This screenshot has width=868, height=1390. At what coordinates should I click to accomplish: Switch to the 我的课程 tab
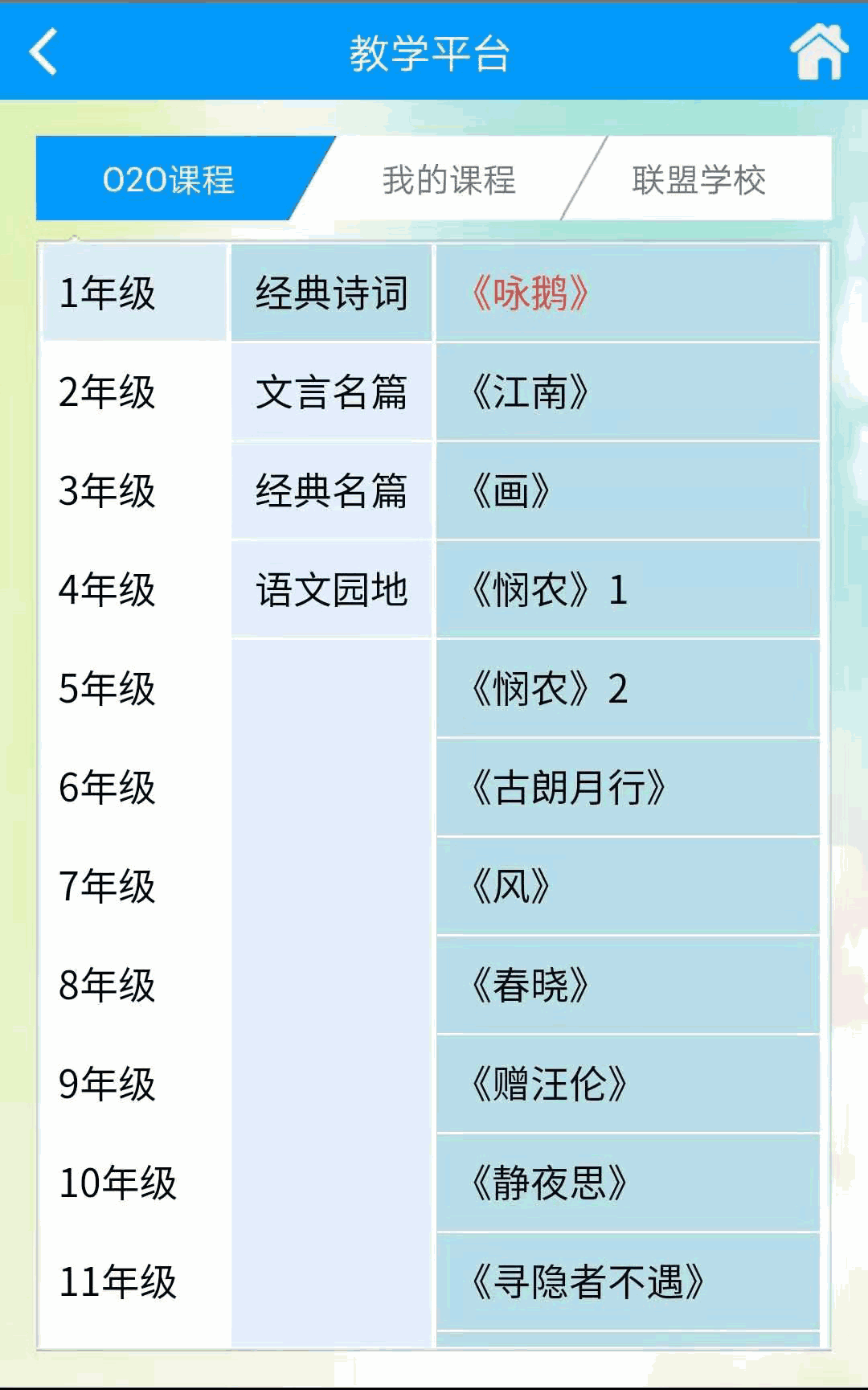448,178
